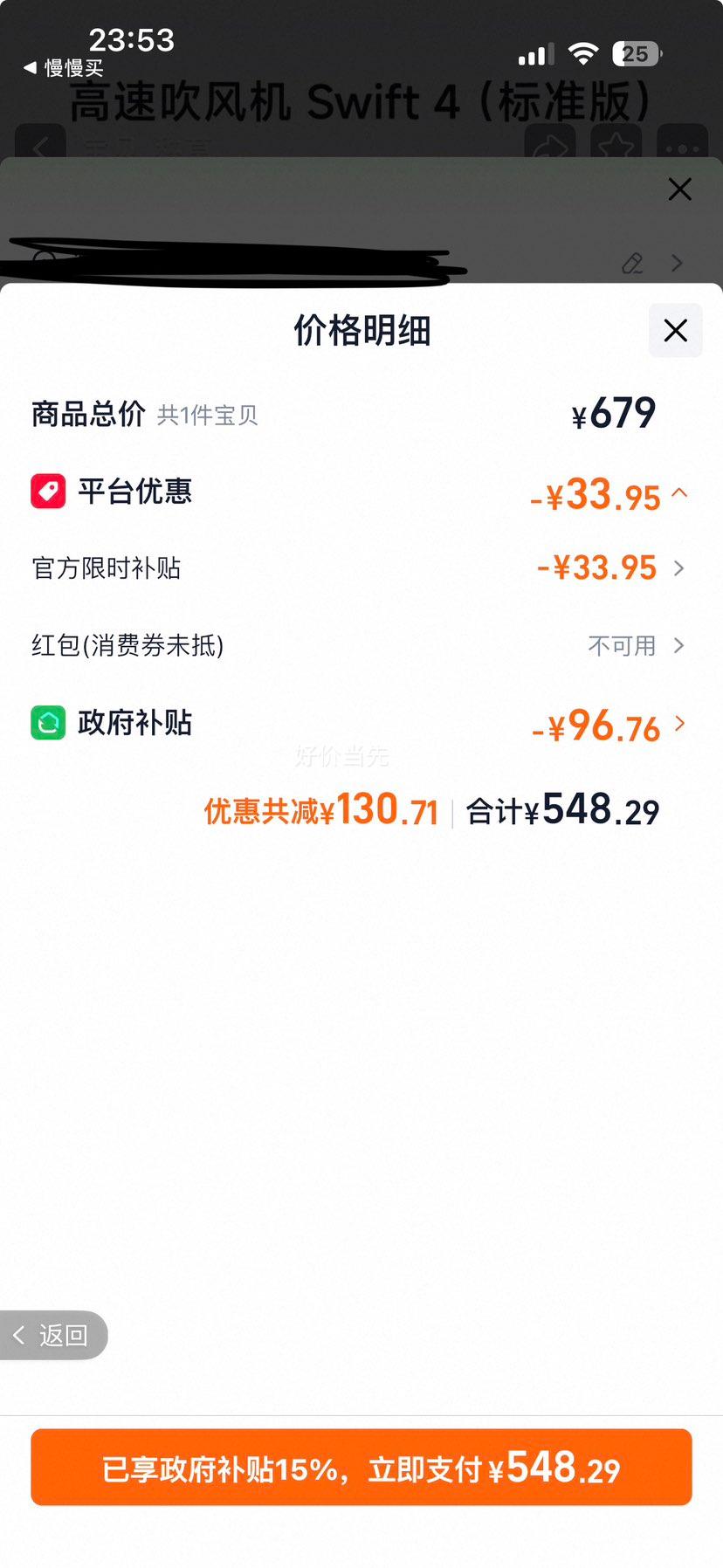
Task: Close the order sheet behind the panel
Action: (x=679, y=189)
